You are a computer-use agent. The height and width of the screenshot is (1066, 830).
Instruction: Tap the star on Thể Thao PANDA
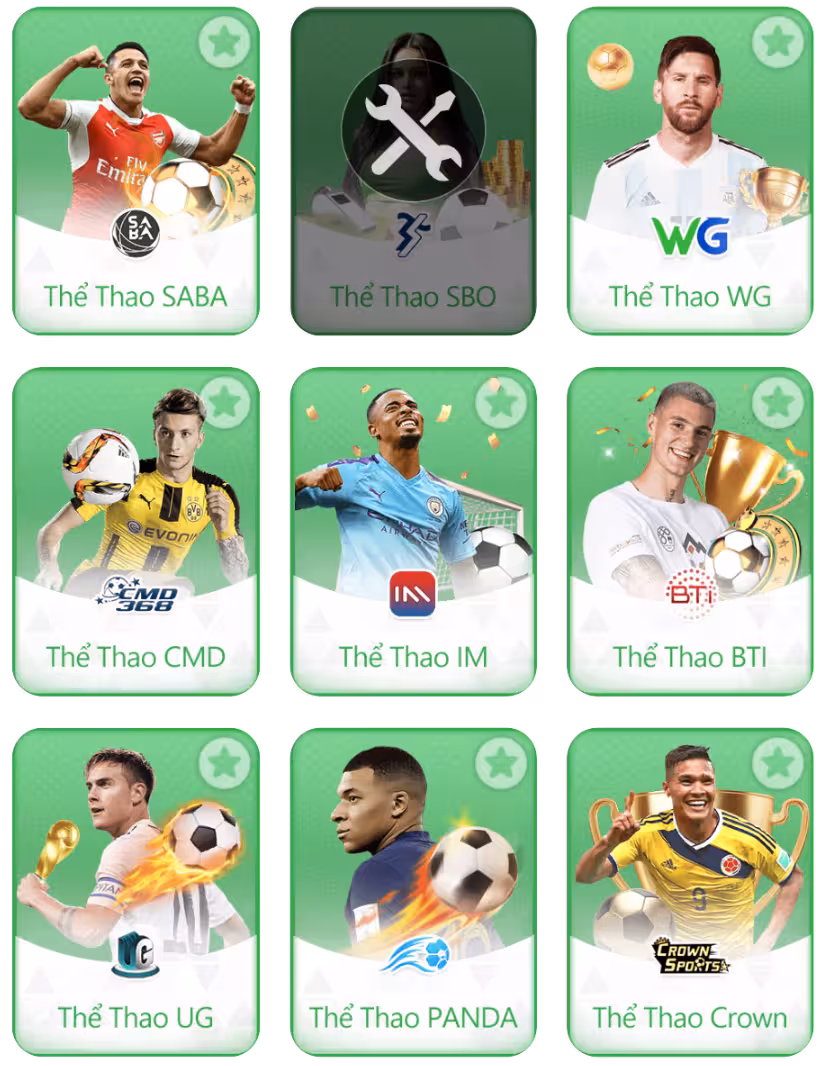(x=500, y=763)
